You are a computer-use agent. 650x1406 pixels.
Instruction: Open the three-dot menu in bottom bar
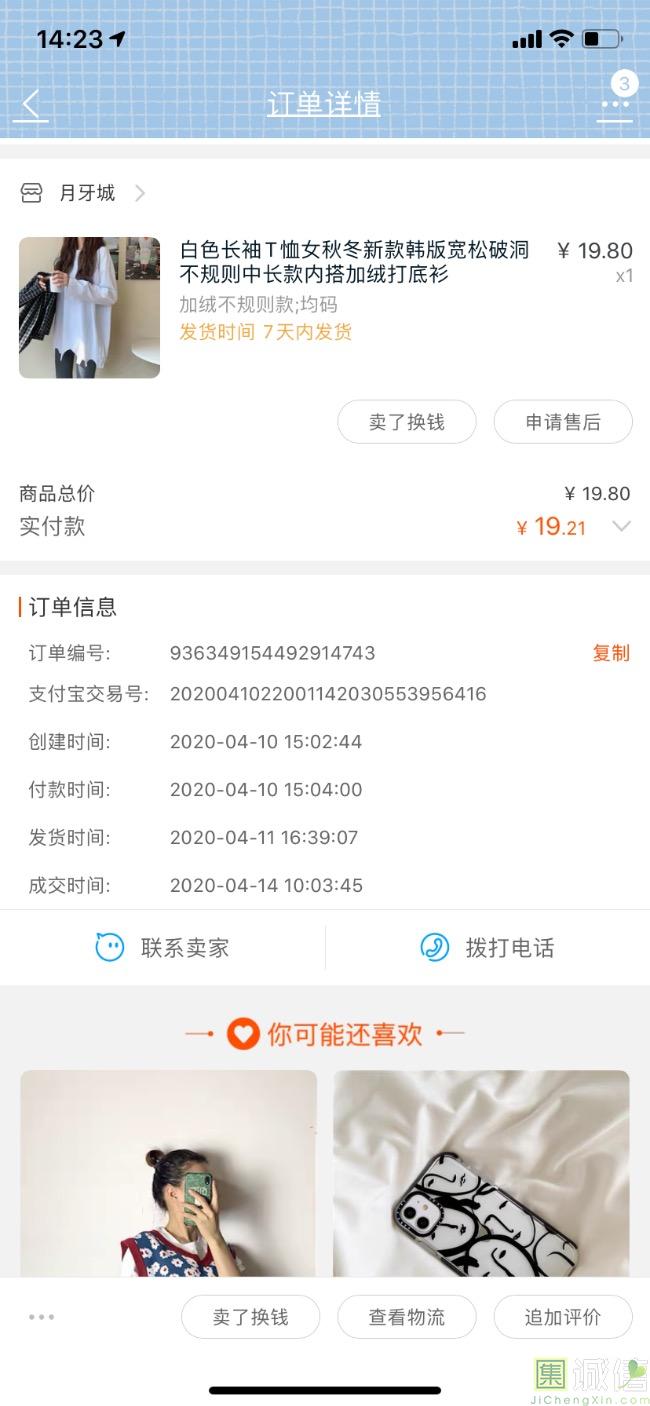click(42, 1317)
